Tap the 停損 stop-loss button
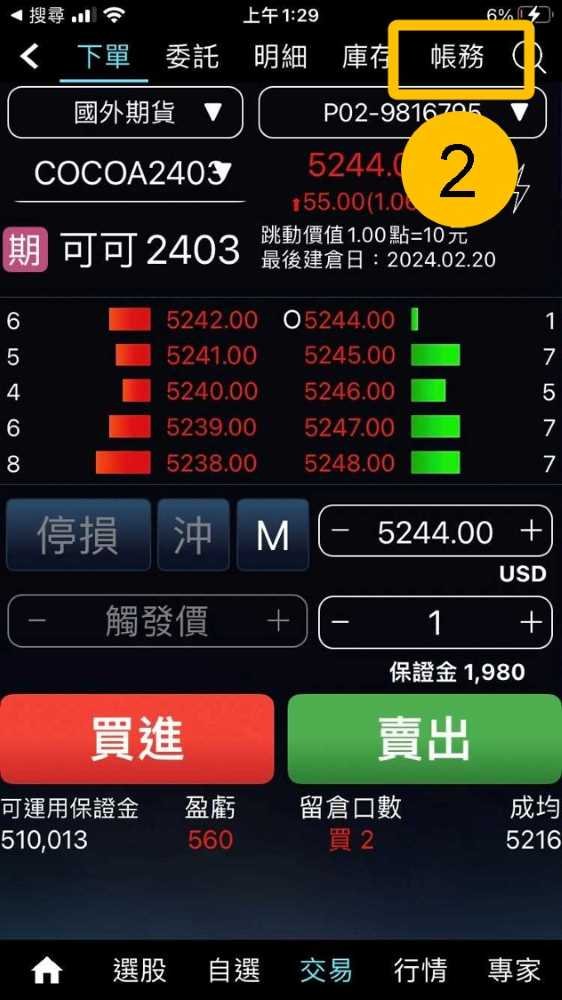This screenshot has width=562, height=1000. pyautogui.click(x=78, y=535)
